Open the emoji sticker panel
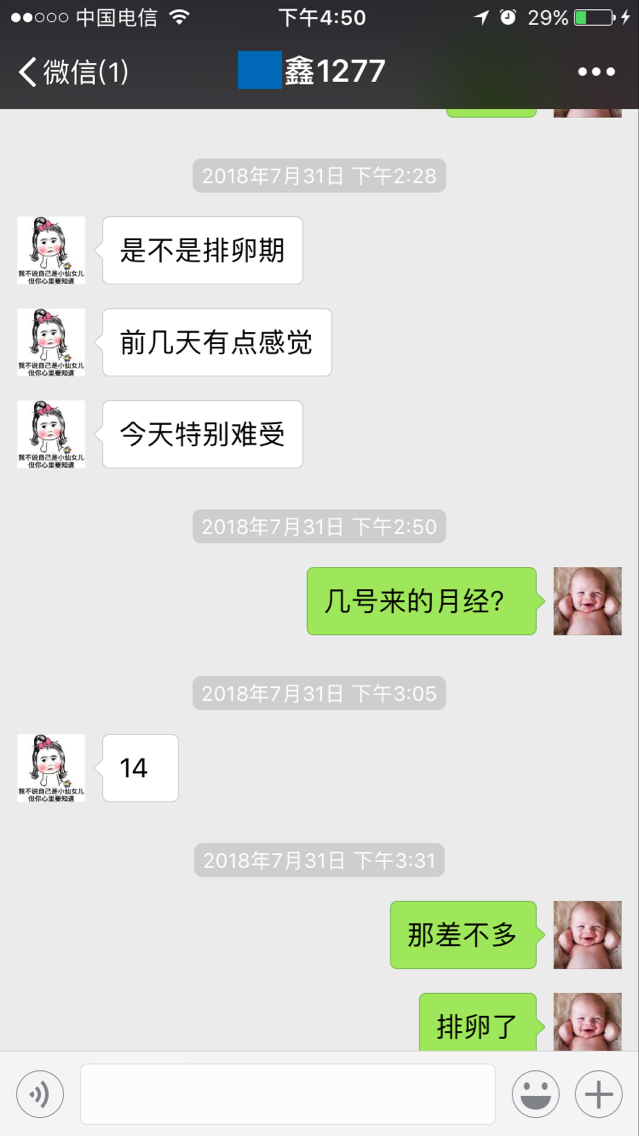639x1136 pixels. 536,1094
